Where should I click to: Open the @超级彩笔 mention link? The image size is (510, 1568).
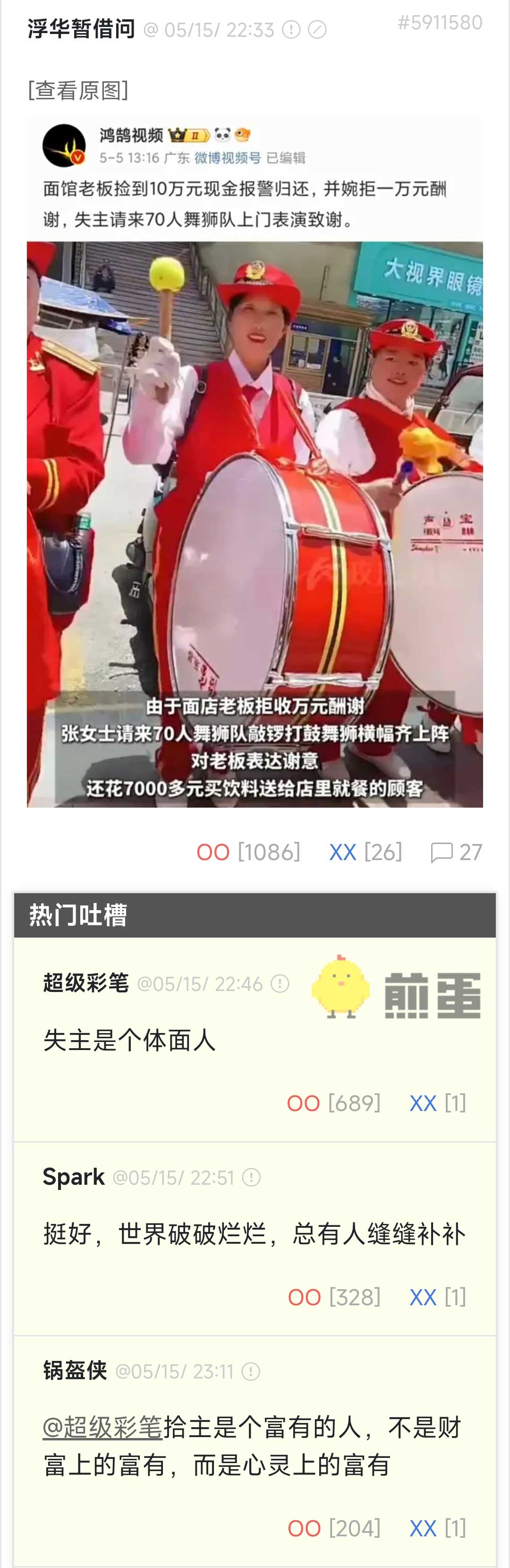coord(102,1427)
